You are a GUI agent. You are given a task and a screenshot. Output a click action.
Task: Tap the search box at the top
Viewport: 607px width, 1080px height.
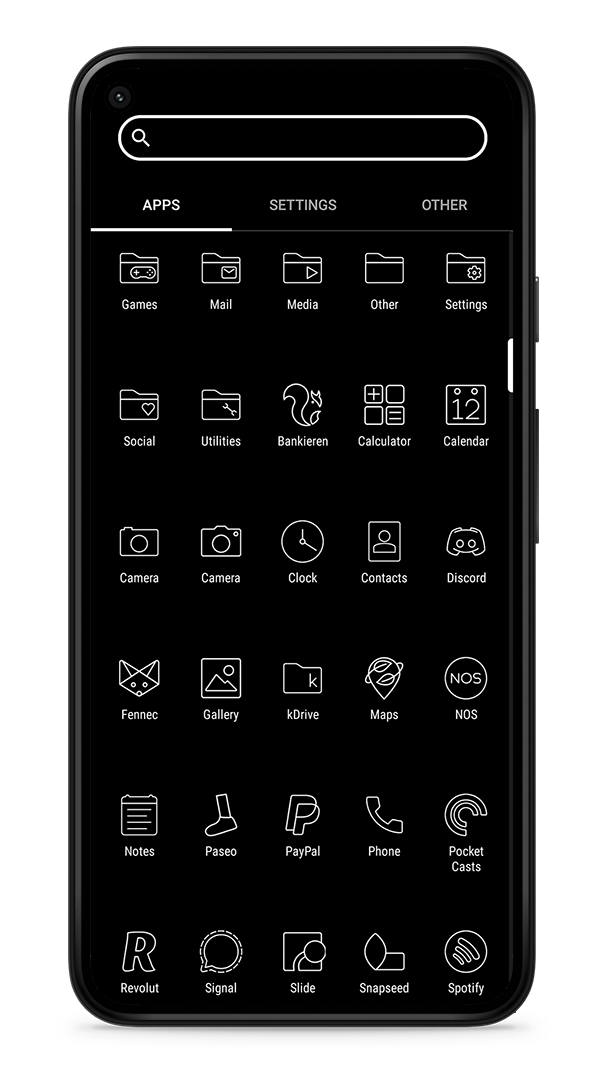pos(302,138)
